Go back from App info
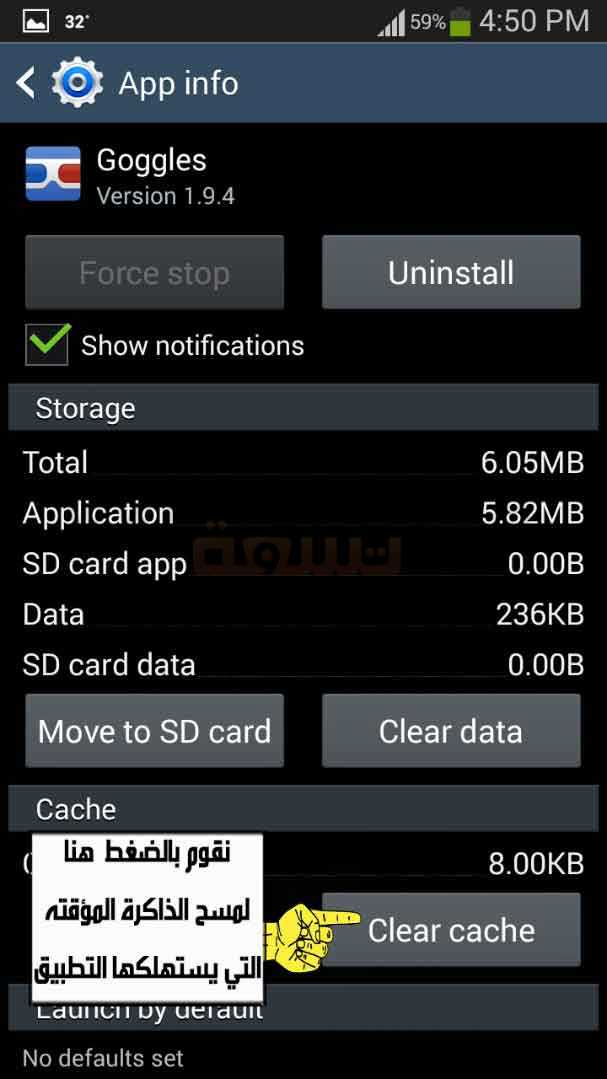 tap(26, 83)
